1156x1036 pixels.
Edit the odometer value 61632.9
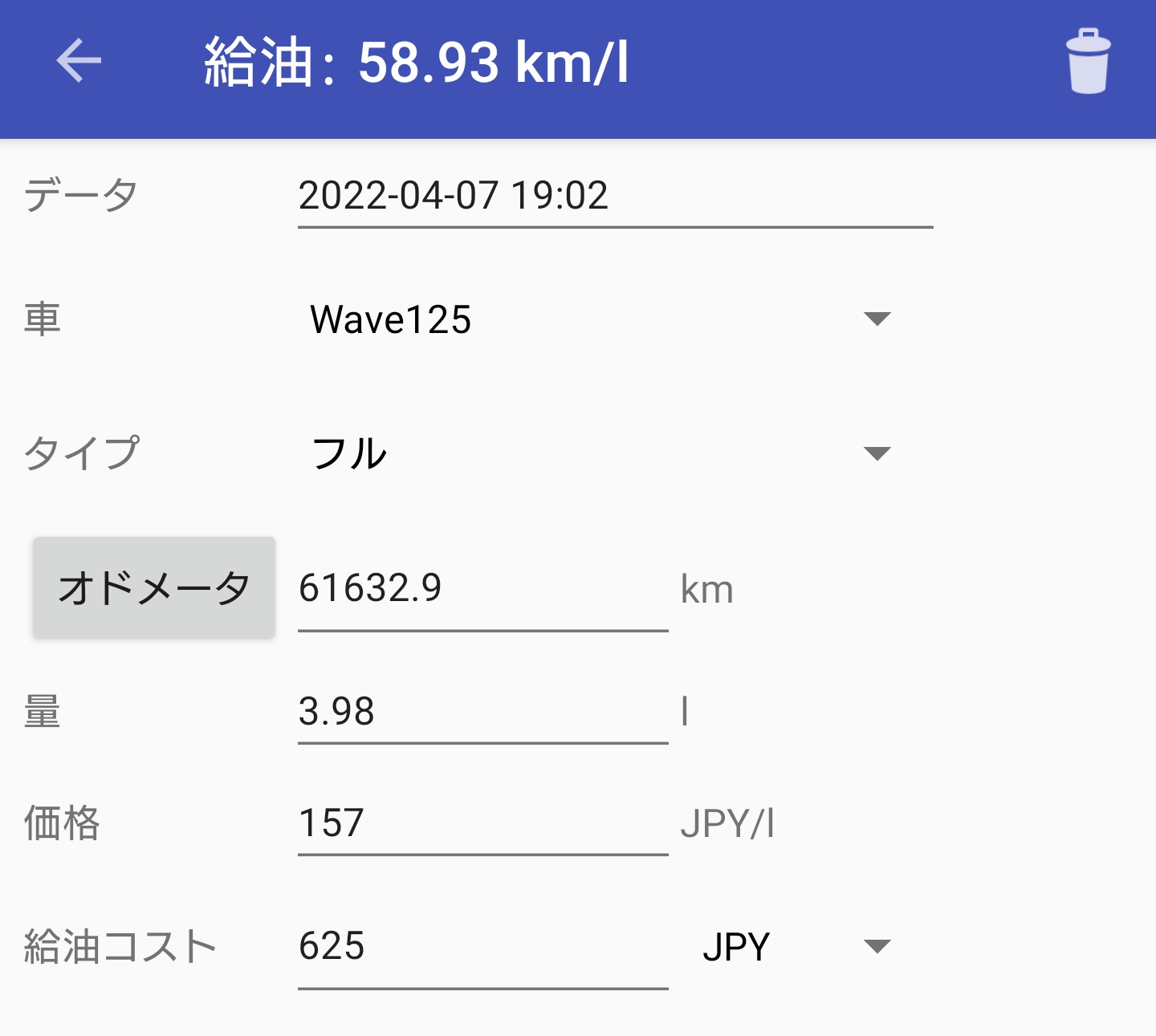coord(482,588)
